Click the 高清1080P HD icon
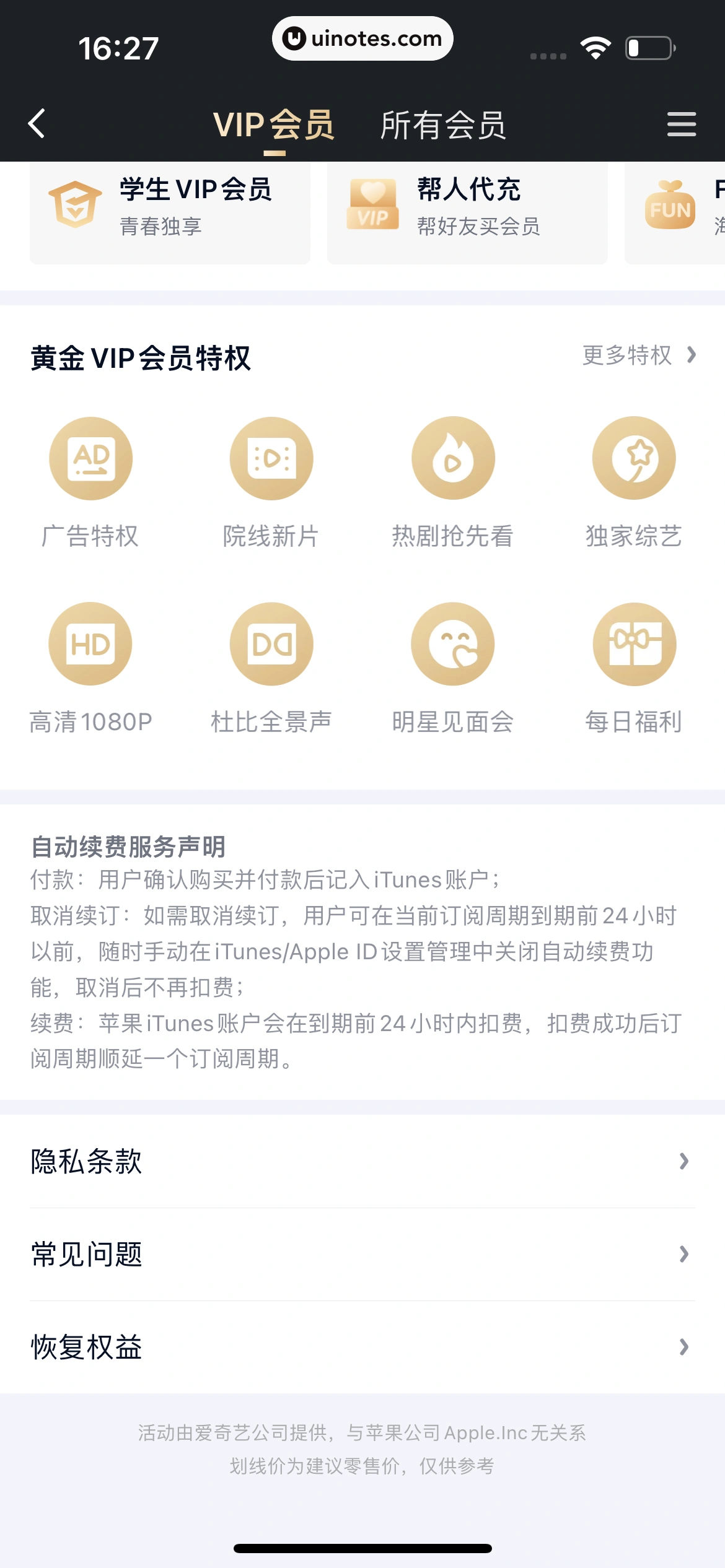Viewport: 725px width, 1568px height. tap(90, 643)
